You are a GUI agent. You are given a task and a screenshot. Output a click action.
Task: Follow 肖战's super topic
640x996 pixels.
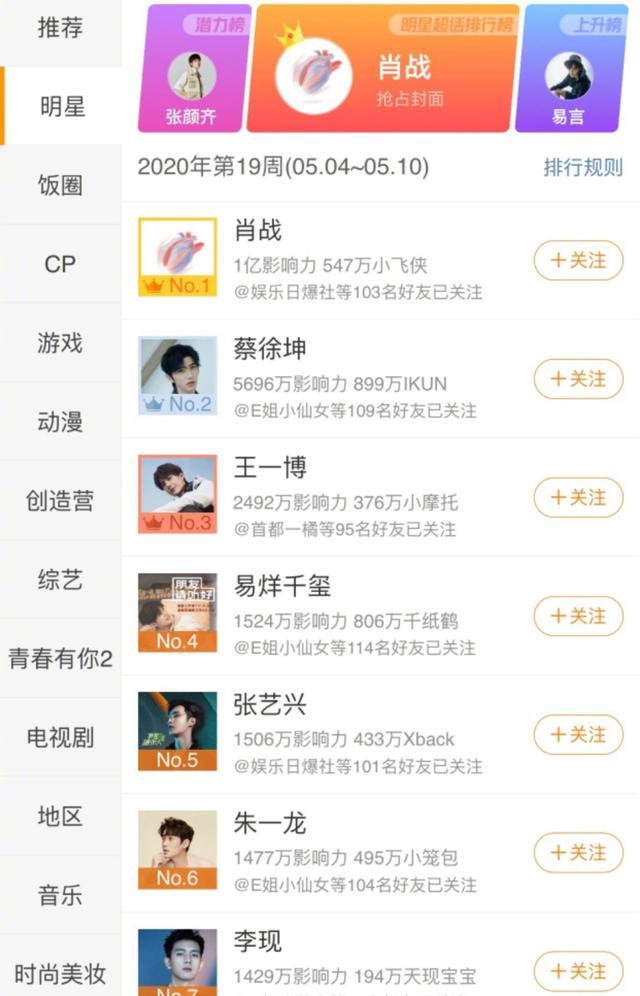point(578,261)
